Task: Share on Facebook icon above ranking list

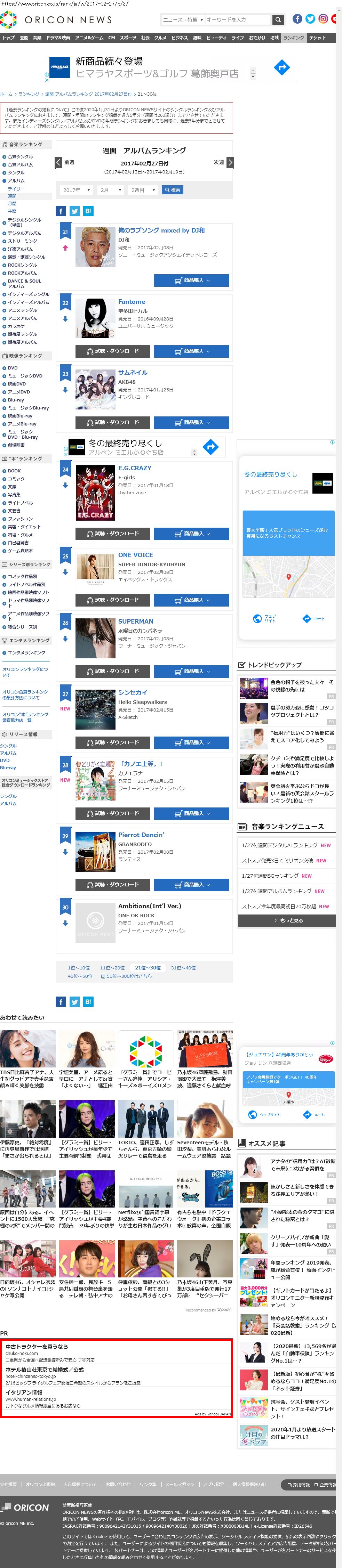Action: pyautogui.click(x=61, y=211)
